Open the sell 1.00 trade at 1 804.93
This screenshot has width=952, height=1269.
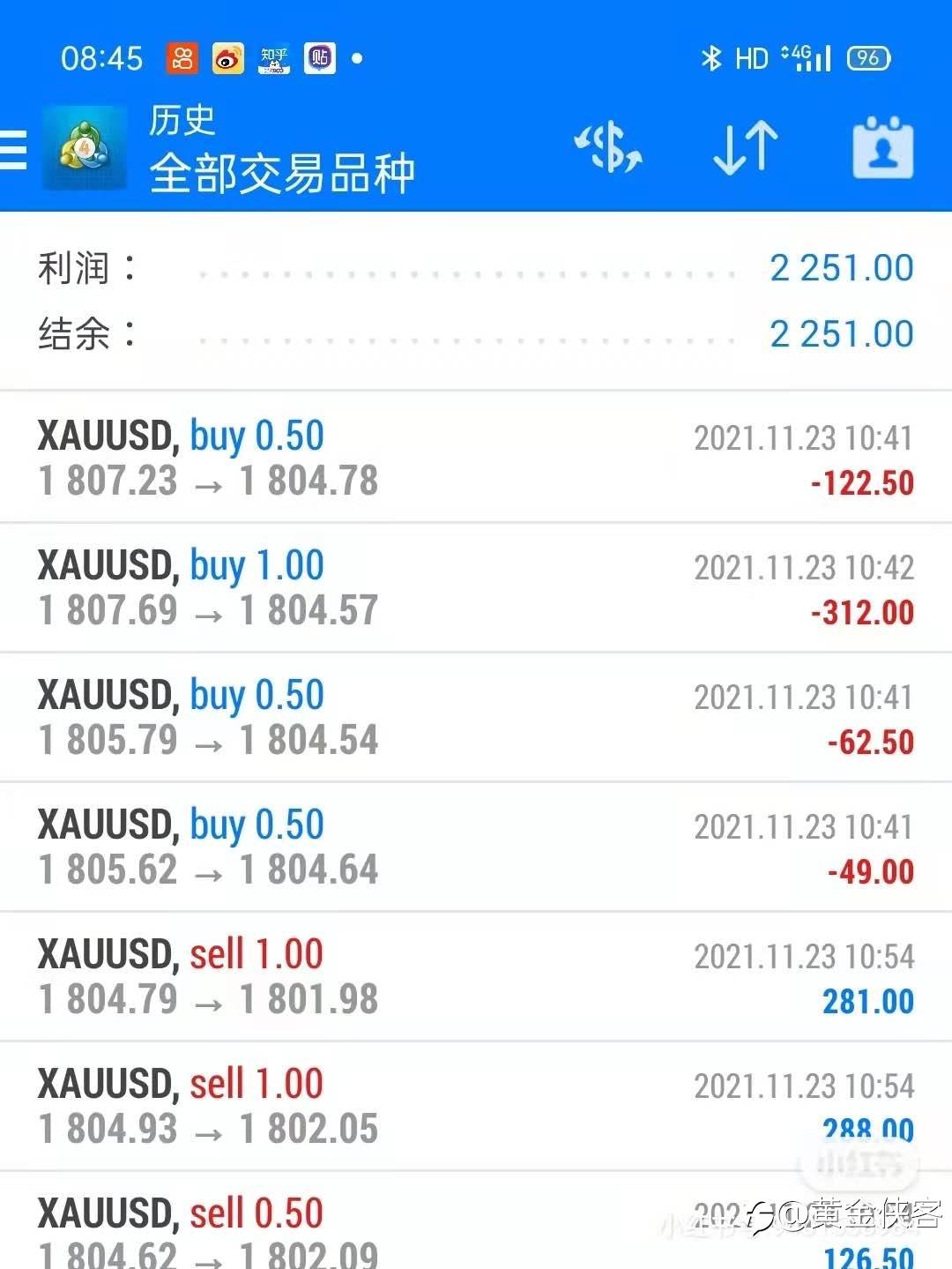pyautogui.click(x=476, y=1106)
